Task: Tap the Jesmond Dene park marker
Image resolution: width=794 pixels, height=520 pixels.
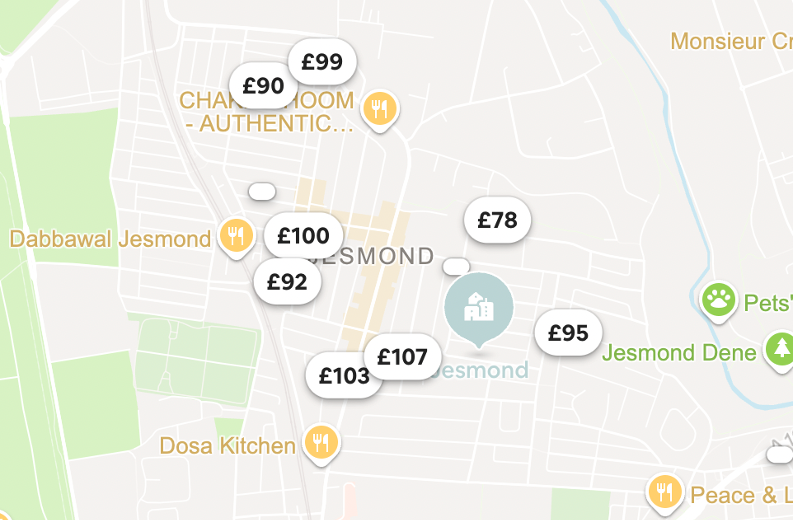Action: pyautogui.click(x=780, y=350)
